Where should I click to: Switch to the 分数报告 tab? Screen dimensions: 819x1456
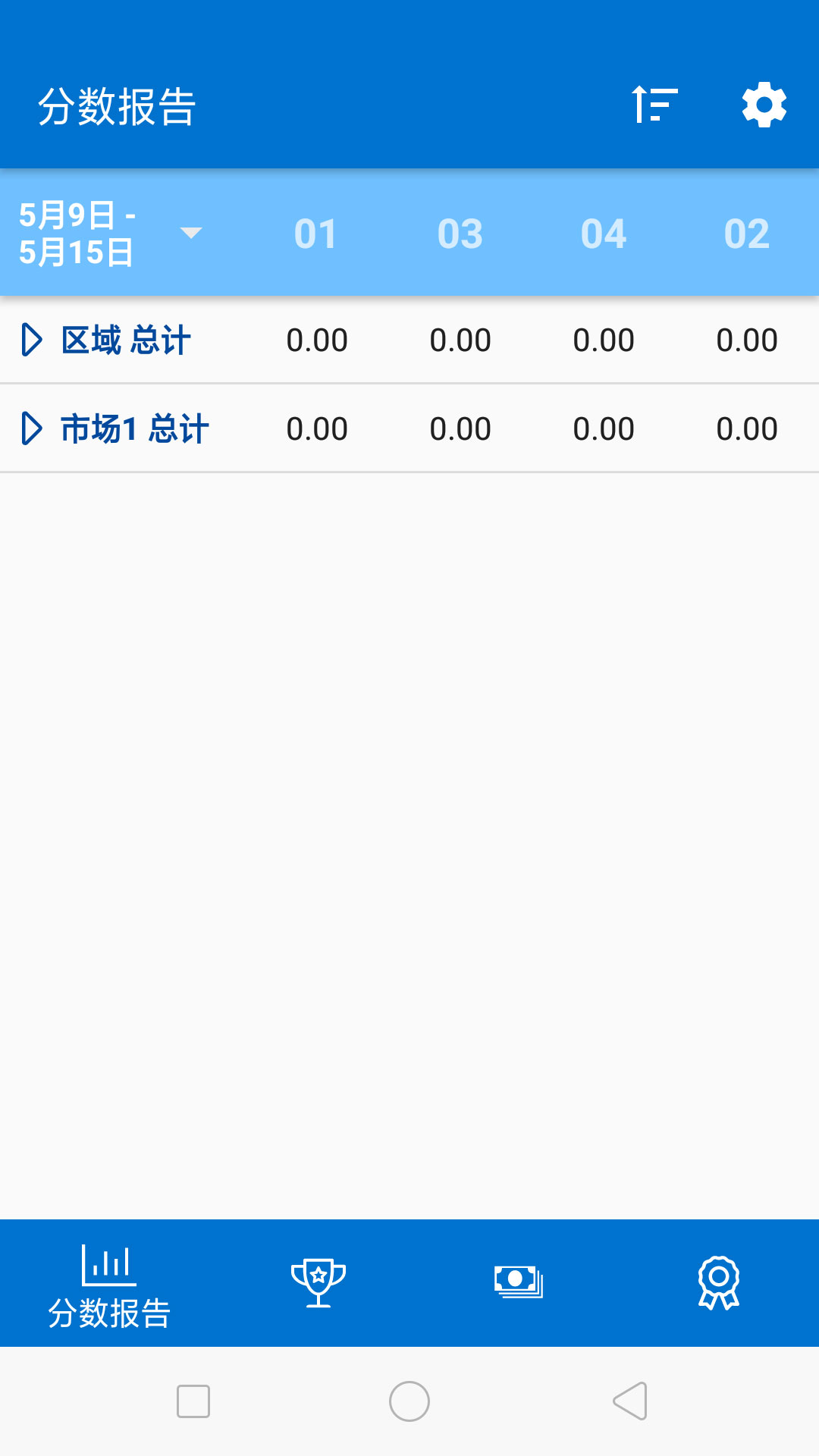click(x=110, y=1289)
